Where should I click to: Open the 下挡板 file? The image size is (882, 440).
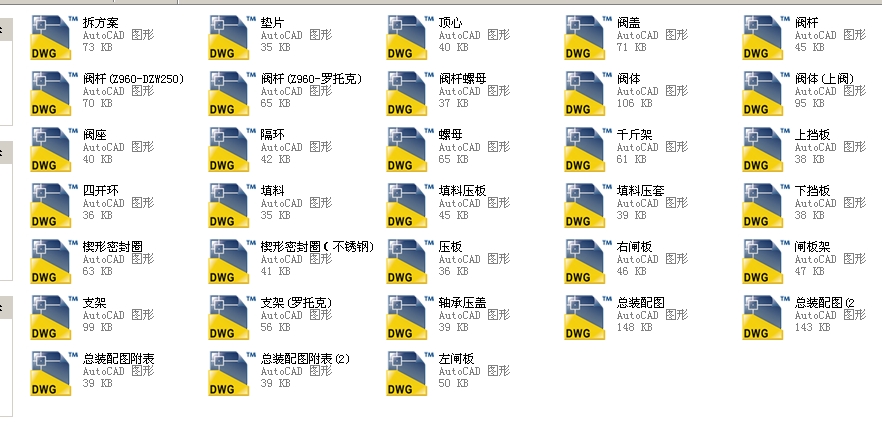(x=764, y=204)
